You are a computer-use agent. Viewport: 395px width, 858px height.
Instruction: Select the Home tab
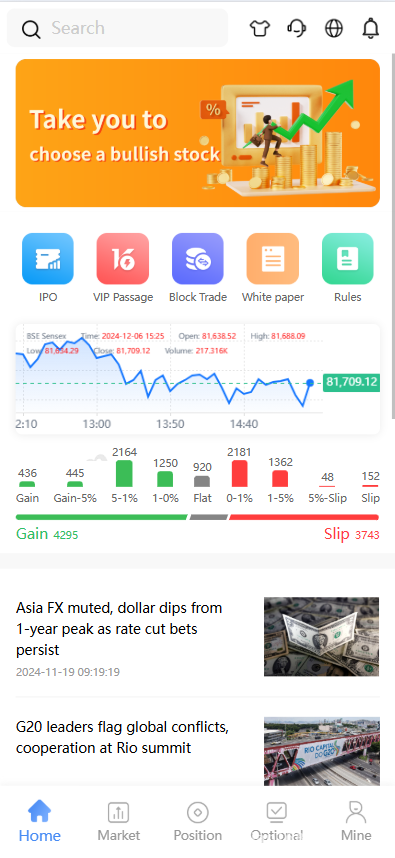pos(39,822)
